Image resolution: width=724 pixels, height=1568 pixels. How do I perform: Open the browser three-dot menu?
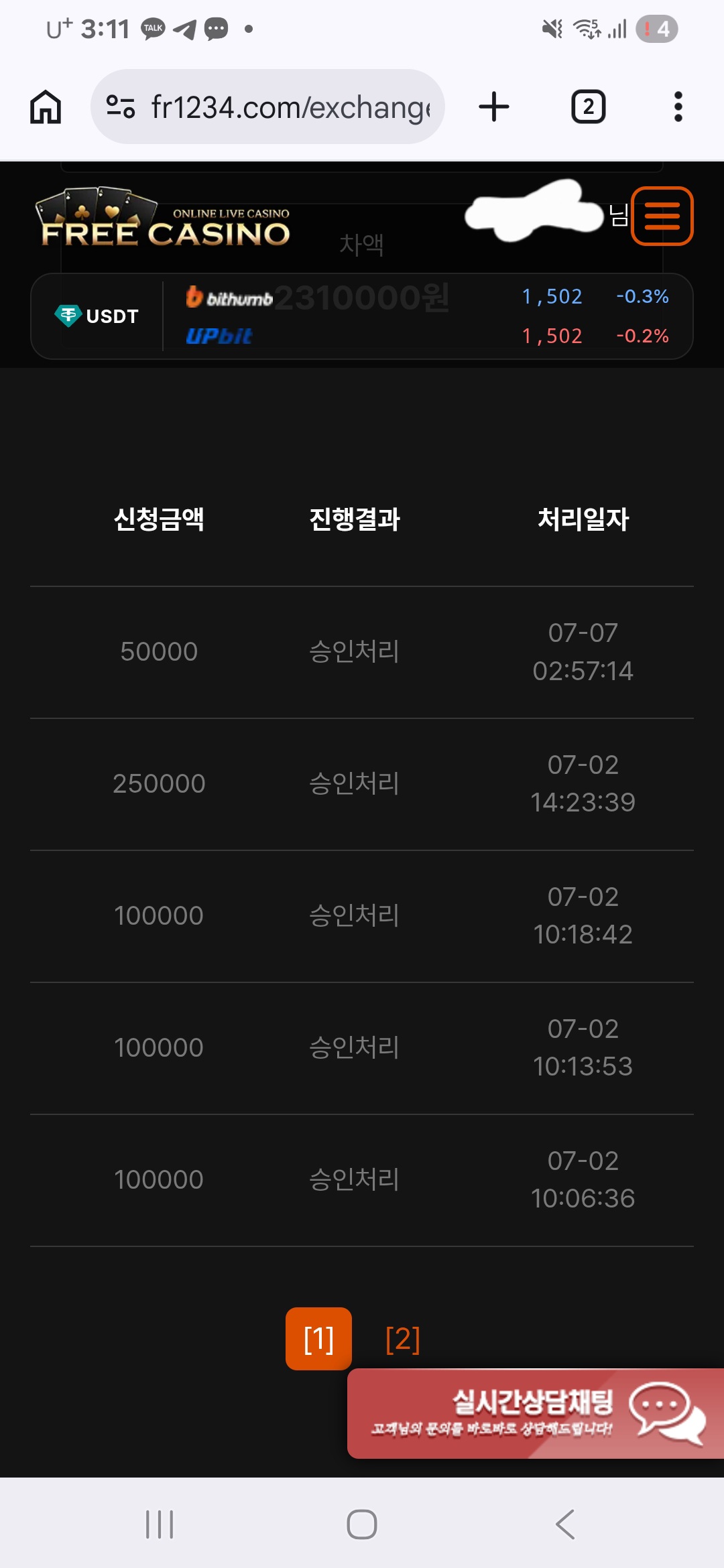tap(678, 107)
